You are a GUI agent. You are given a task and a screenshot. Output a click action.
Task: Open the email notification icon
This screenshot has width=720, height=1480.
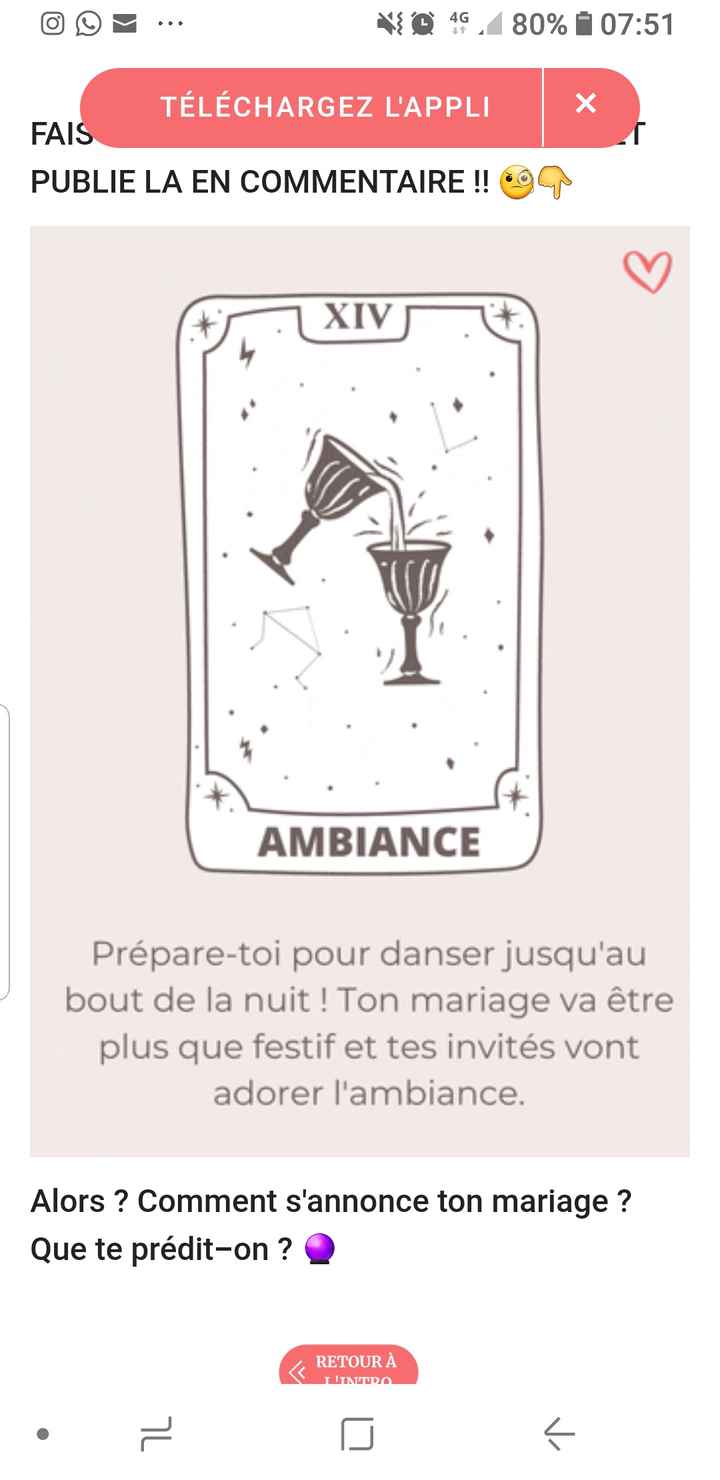tap(126, 22)
